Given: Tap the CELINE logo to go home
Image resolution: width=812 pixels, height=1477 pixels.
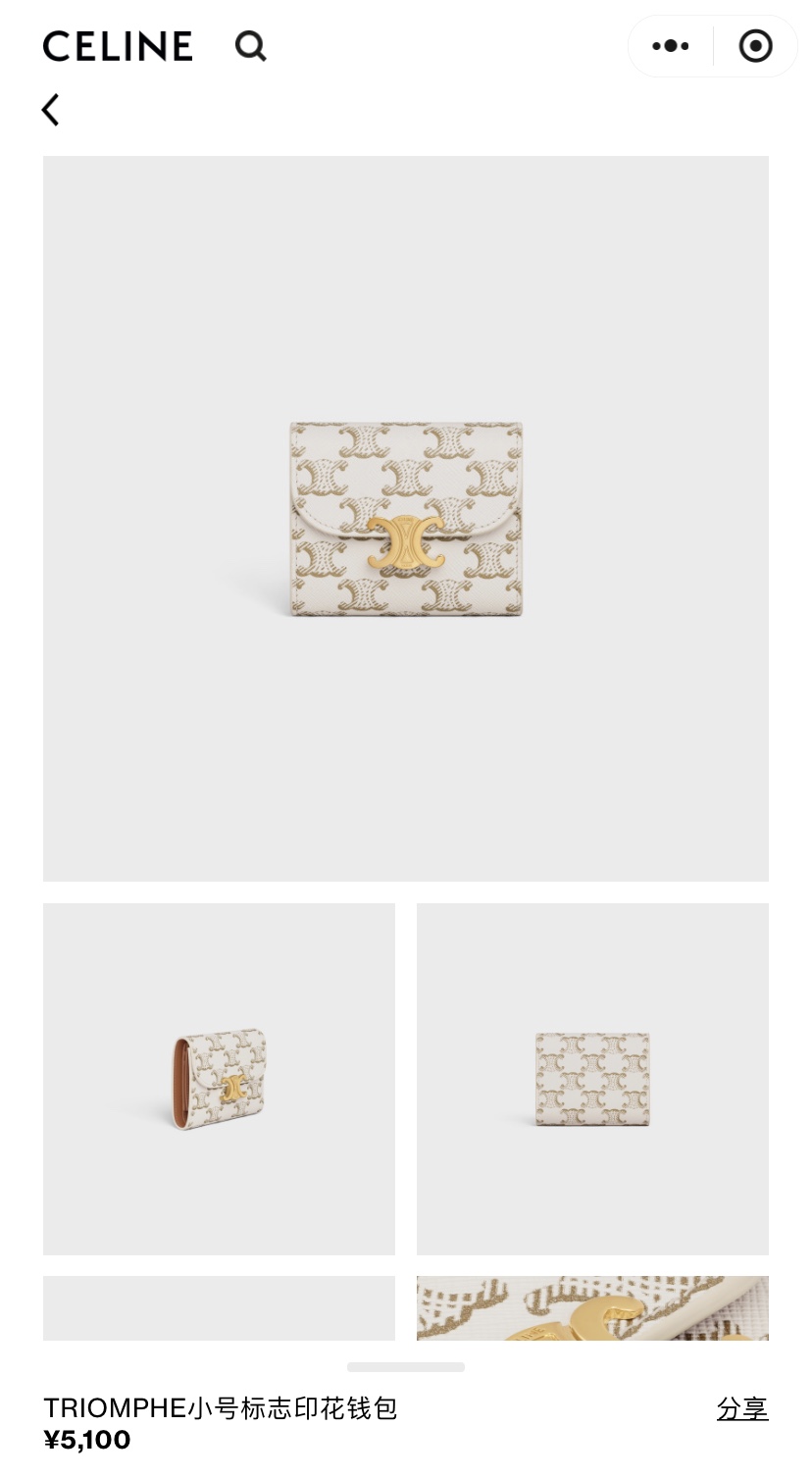Looking at the screenshot, I should (118, 46).
